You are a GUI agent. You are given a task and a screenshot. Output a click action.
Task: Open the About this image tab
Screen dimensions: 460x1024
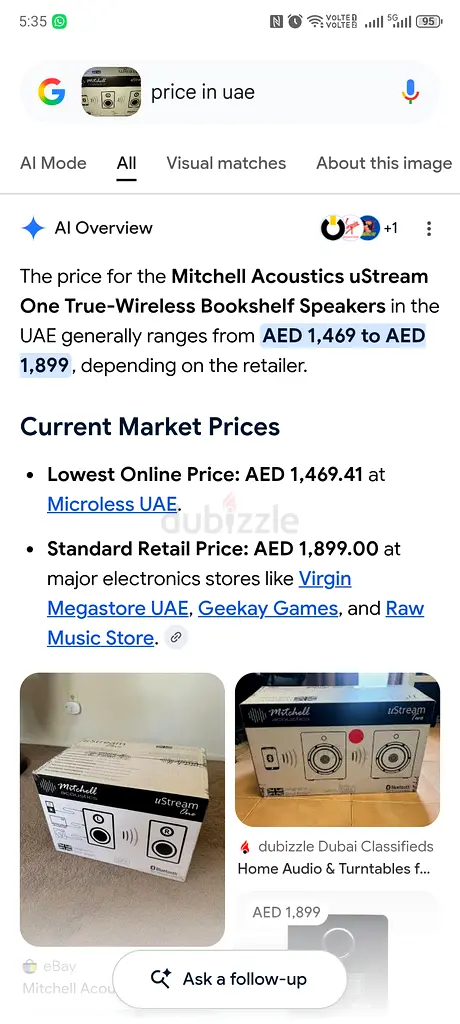coord(384,163)
